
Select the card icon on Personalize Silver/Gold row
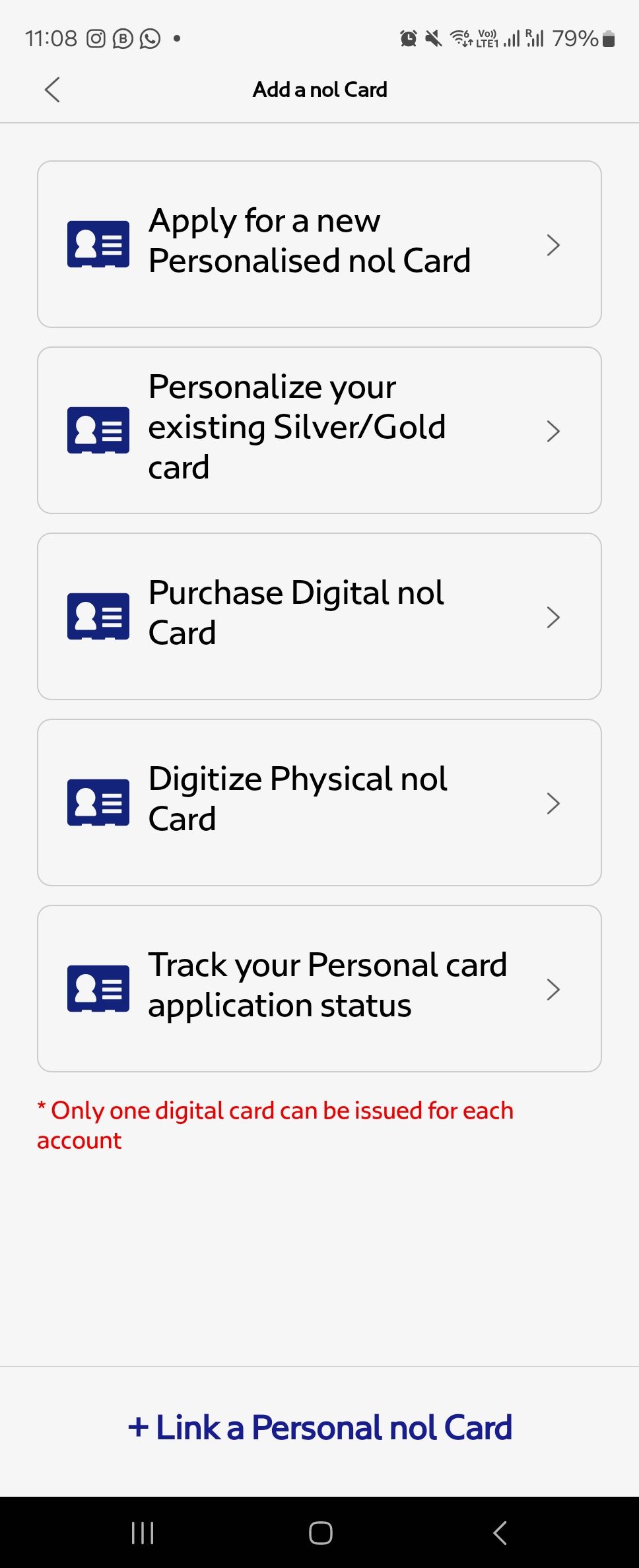(98, 430)
